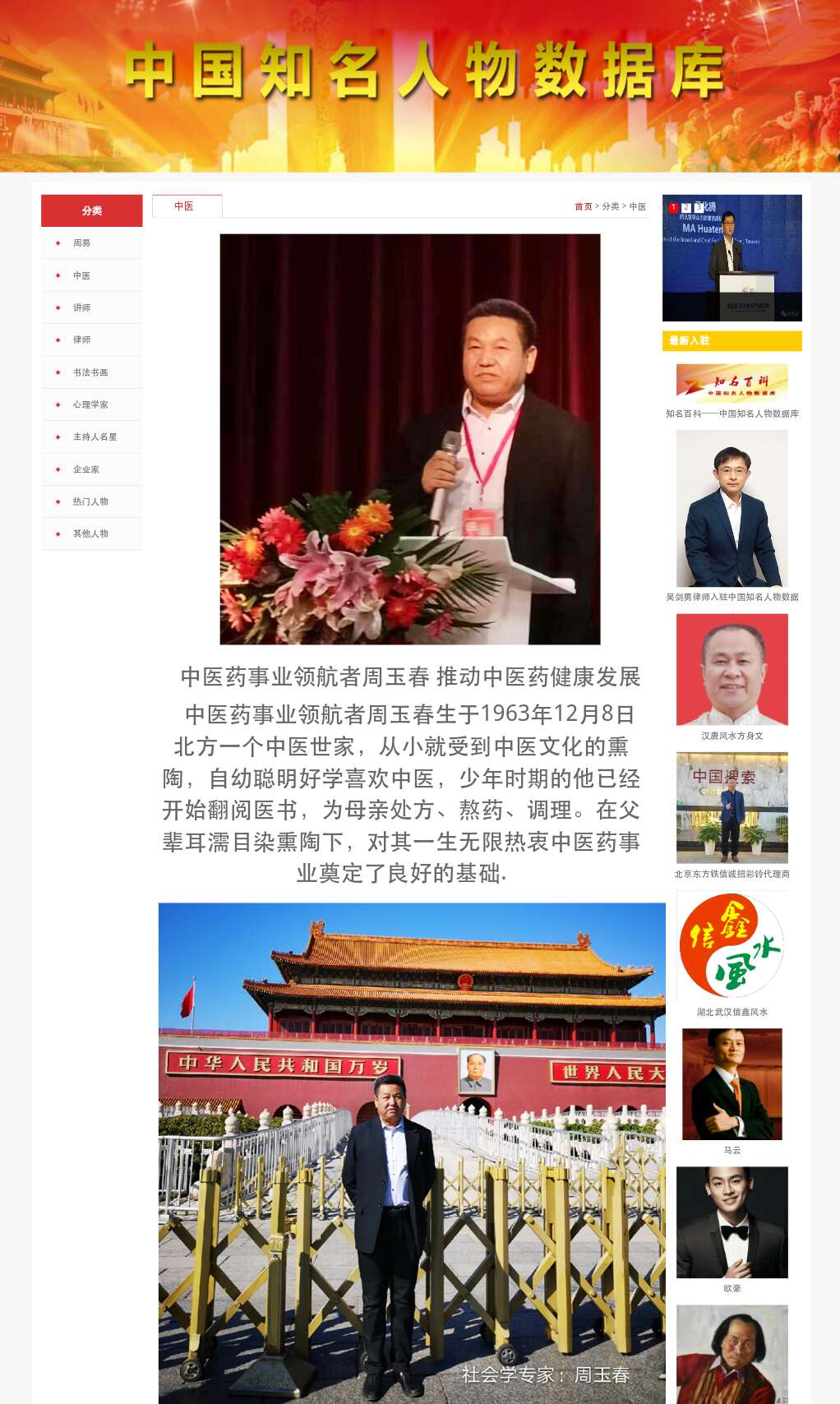Go to 首页 in breadcrumb
This screenshot has width=840, height=1404.
pos(583,206)
